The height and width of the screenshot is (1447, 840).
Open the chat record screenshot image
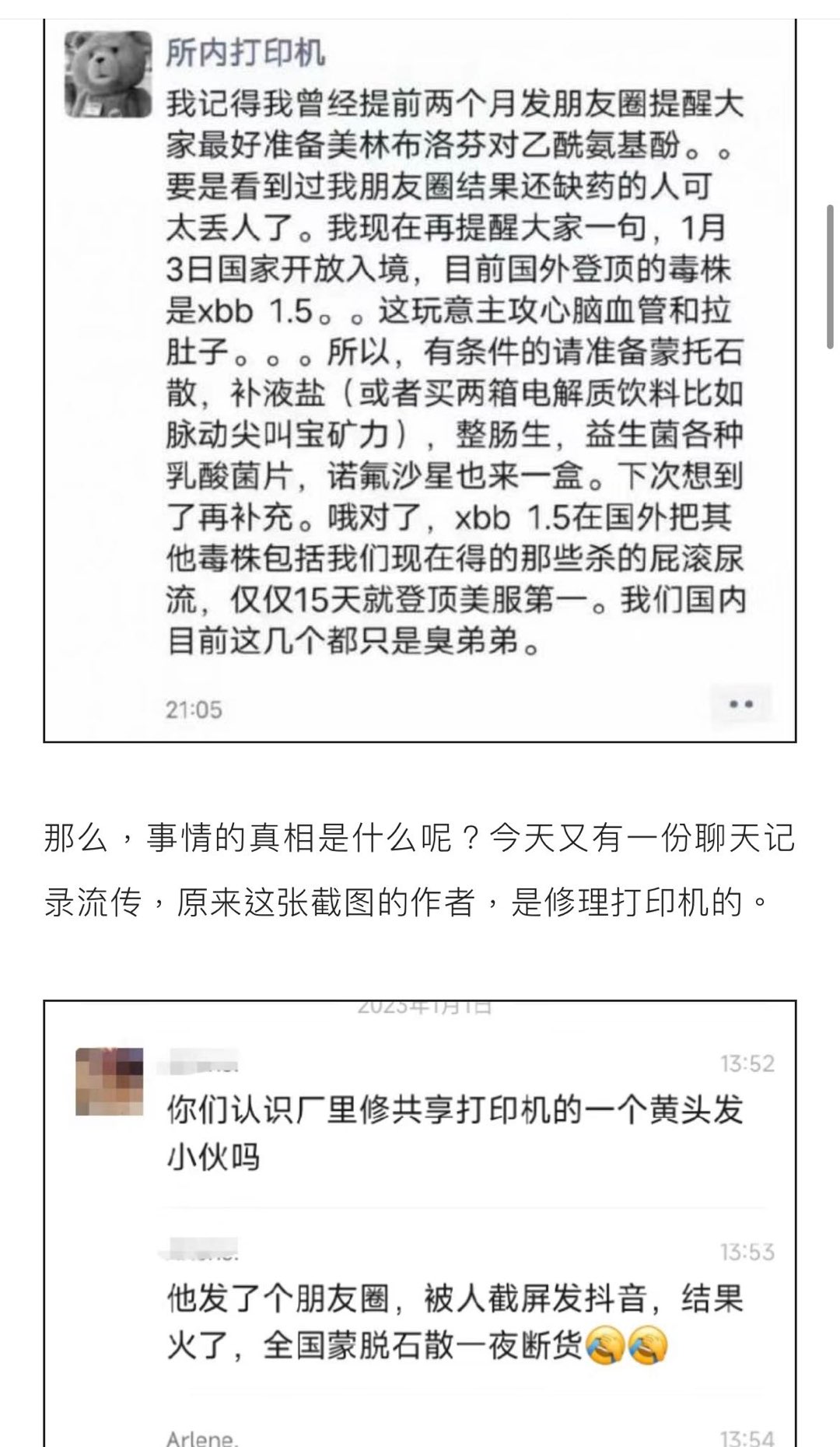pyautogui.click(x=420, y=1221)
